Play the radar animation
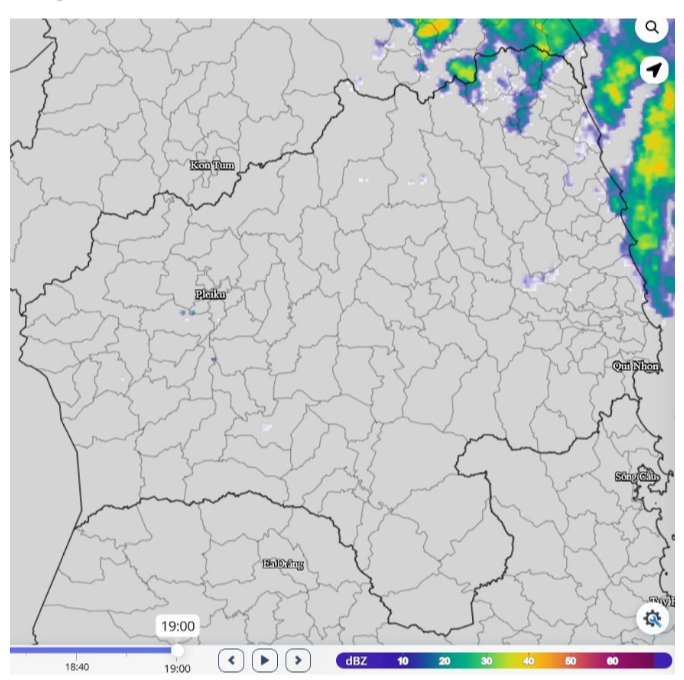This screenshot has width=684, height=680. coord(264,660)
